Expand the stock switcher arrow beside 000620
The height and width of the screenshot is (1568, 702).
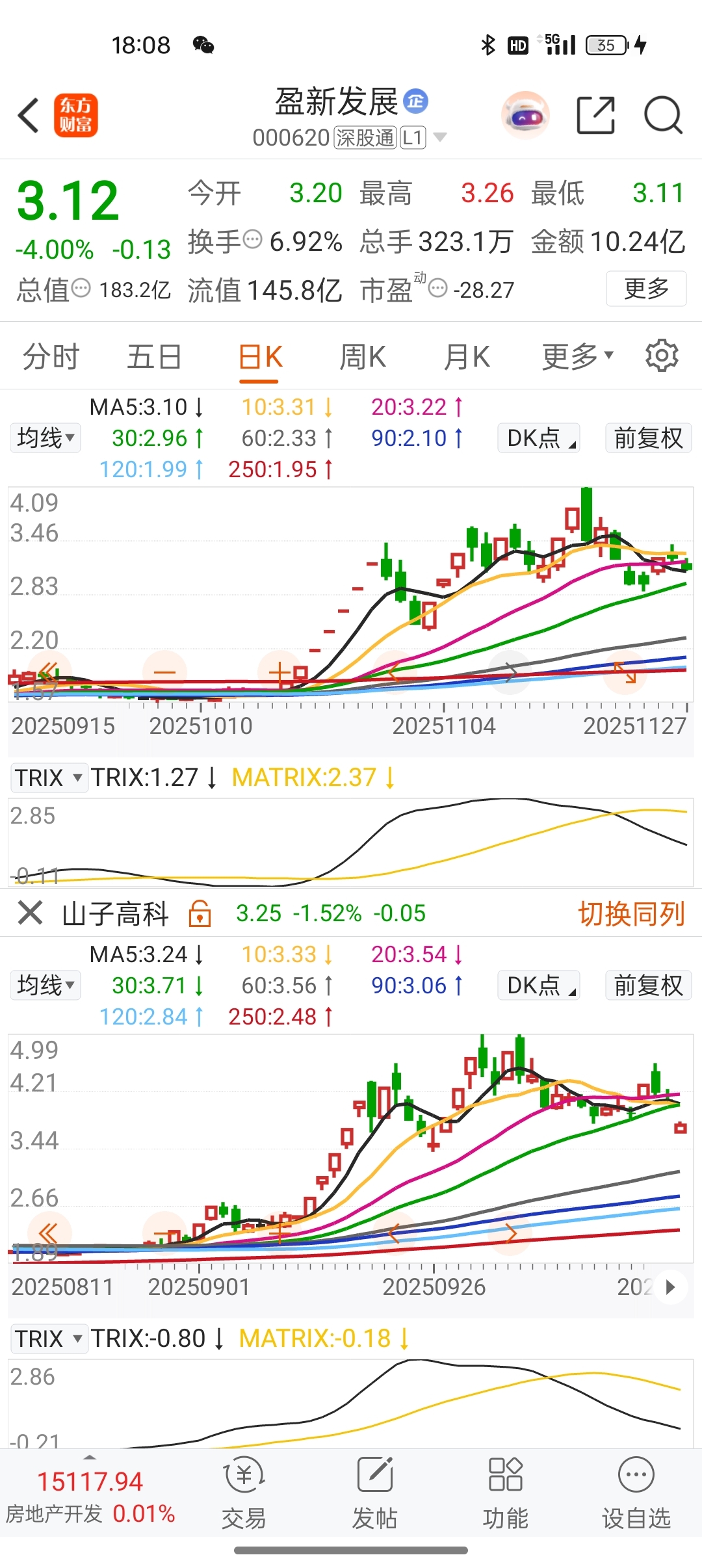pyautogui.click(x=440, y=137)
